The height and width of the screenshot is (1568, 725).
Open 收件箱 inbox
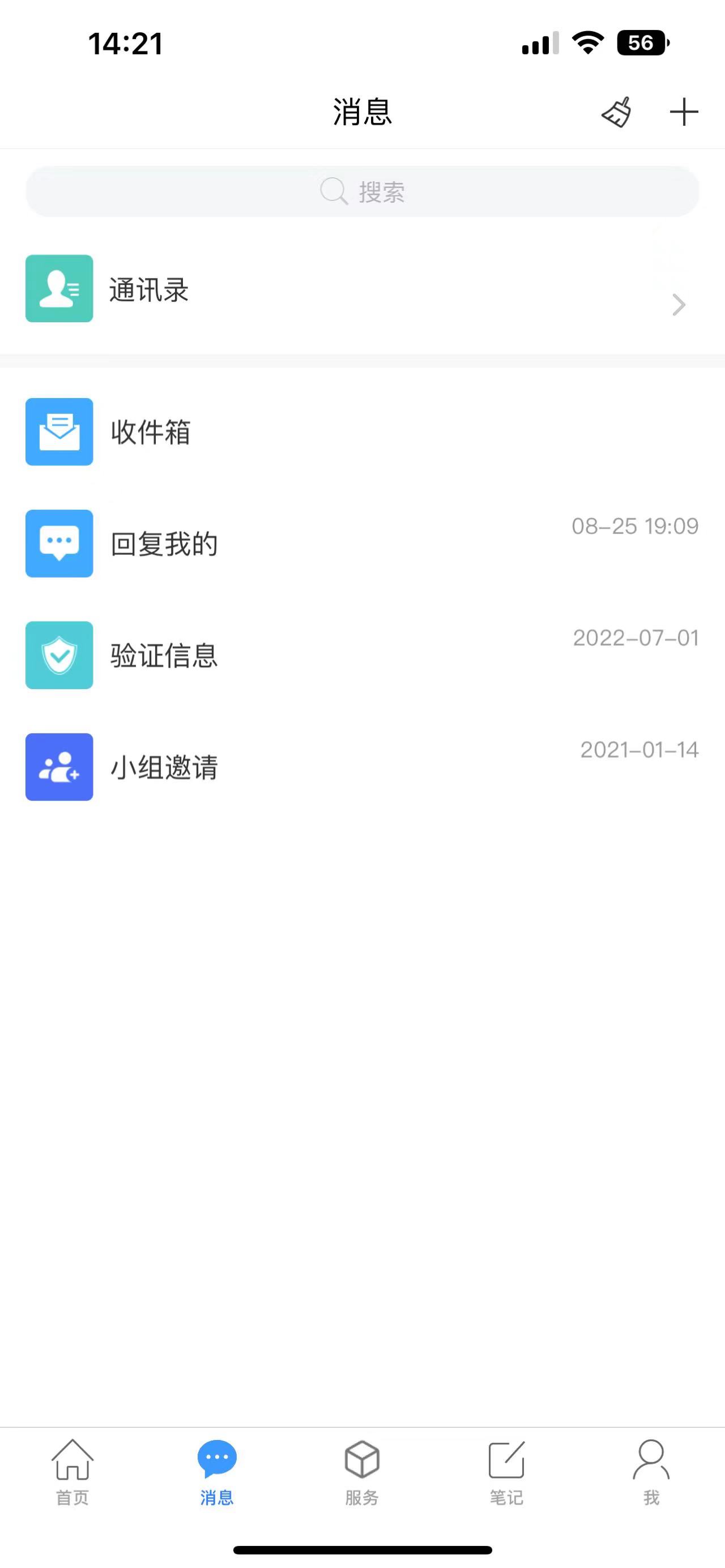pyautogui.click(x=362, y=431)
